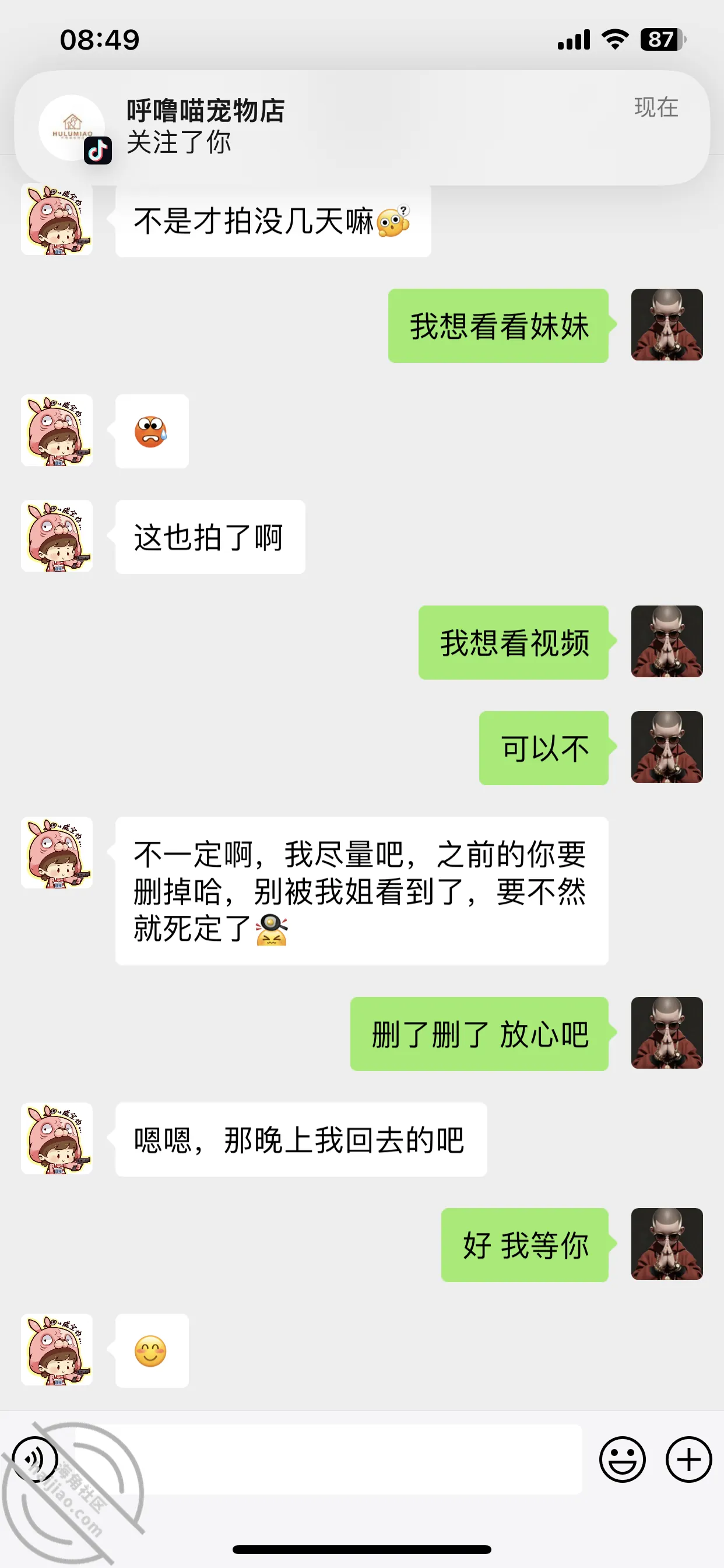Open the emoji sticker picker

click(x=622, y=1459)
